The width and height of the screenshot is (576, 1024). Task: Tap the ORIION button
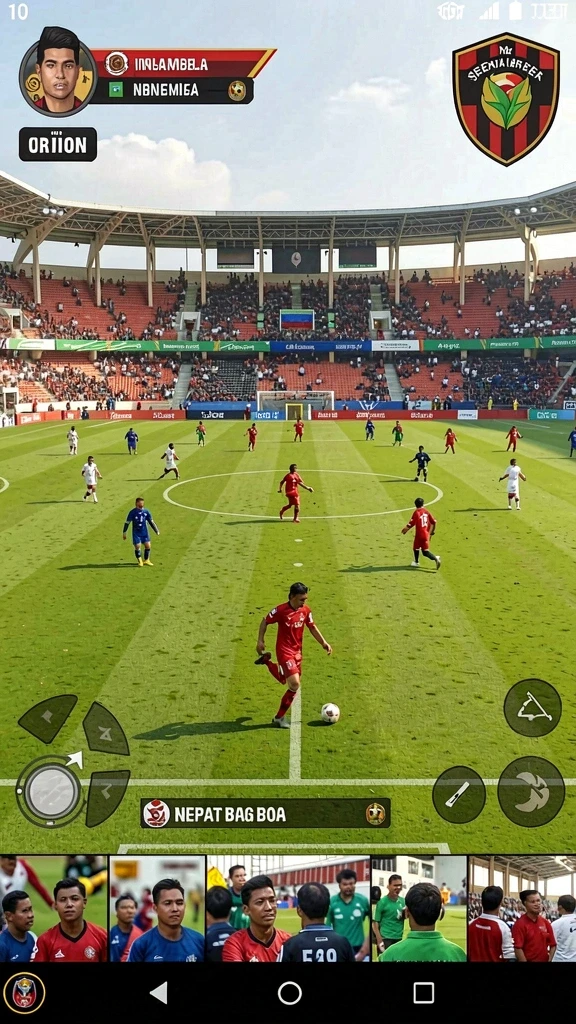click(x=57, y=144)
